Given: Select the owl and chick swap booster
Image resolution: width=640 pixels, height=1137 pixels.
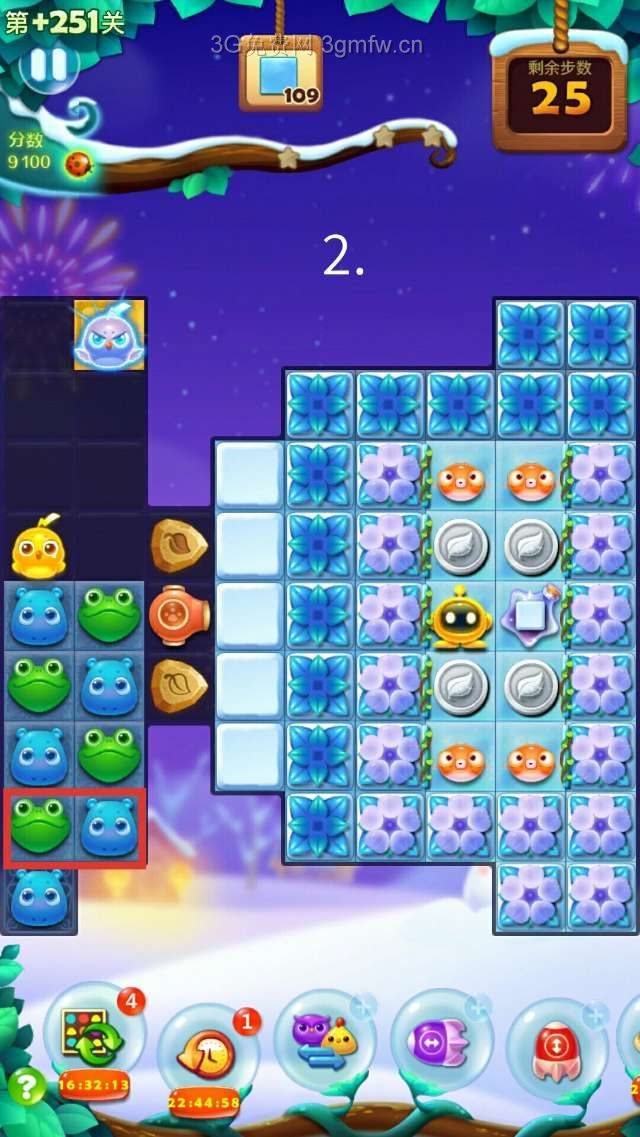Looking at the screenshot, I should coord(325,1042).
